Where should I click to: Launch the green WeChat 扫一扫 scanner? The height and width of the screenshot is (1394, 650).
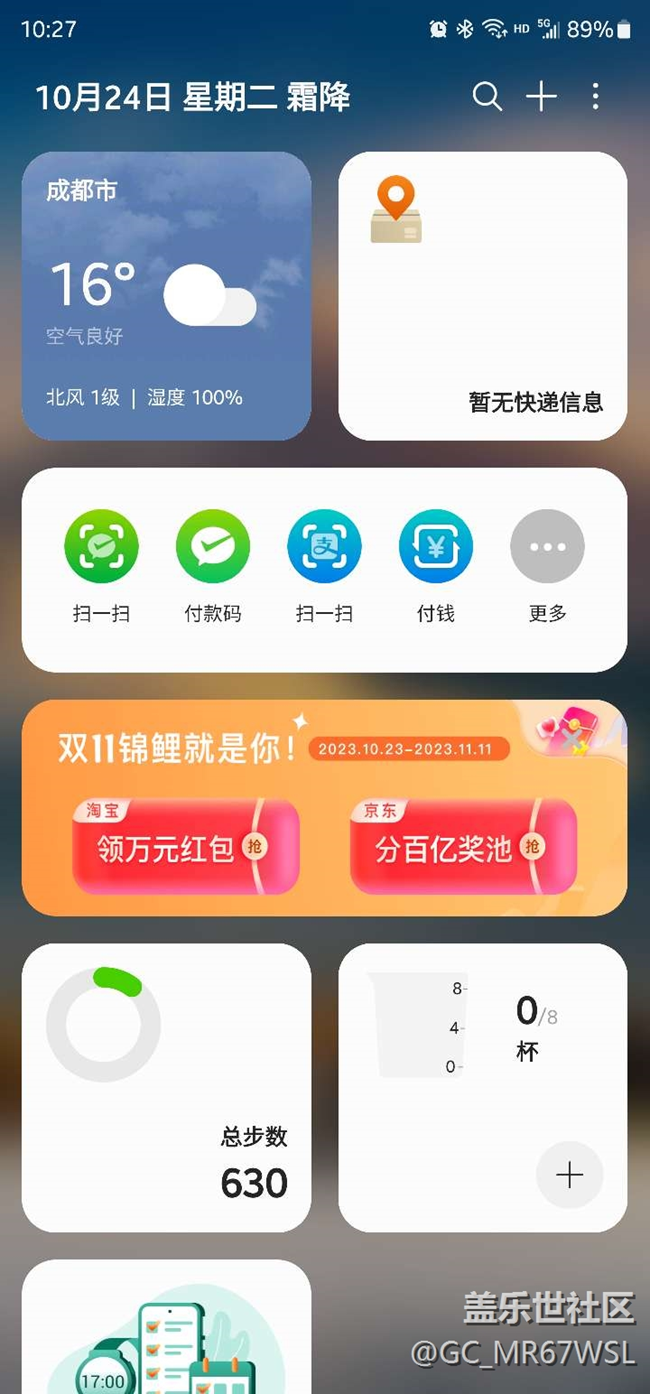pos(101,547)
